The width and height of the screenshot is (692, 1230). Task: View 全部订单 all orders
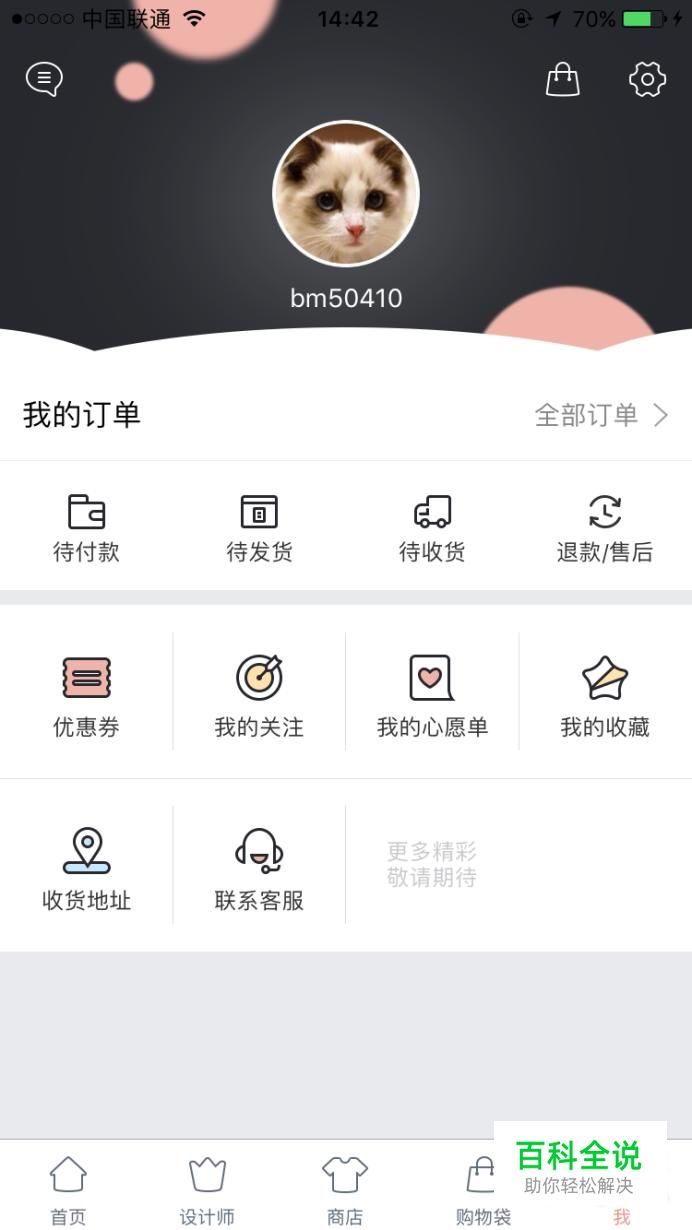[x=601, y=415]
